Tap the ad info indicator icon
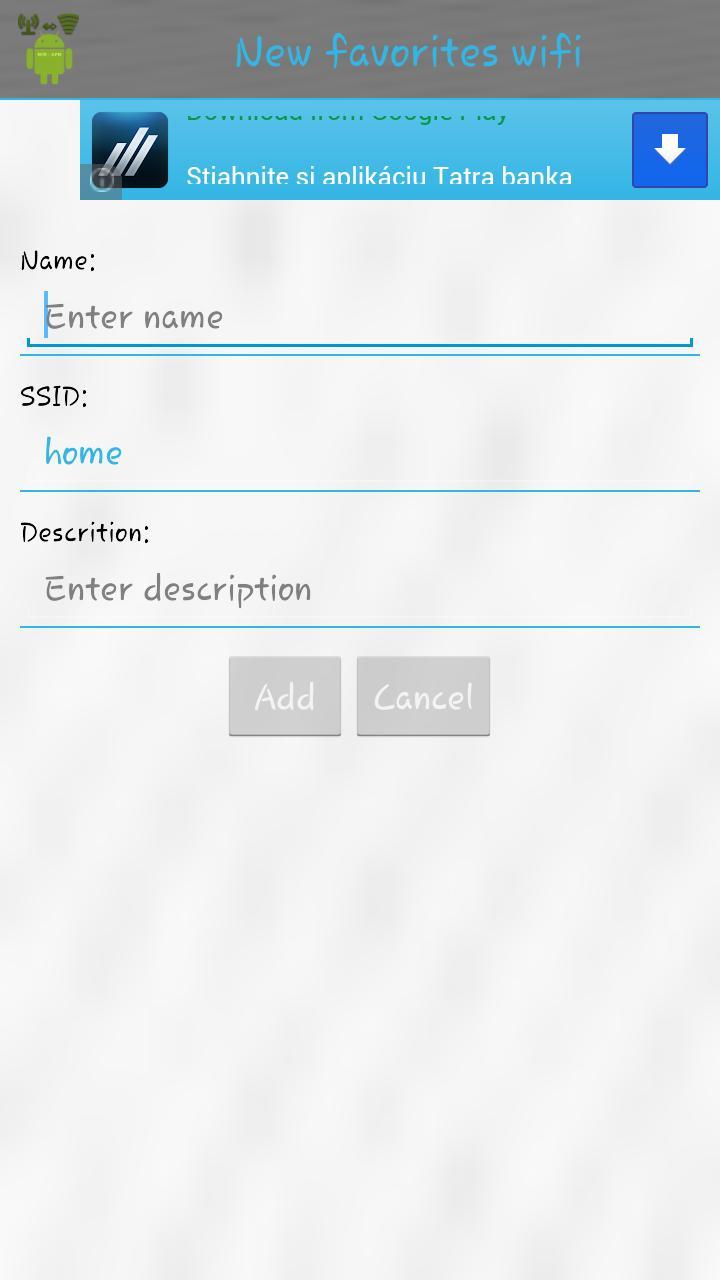The height and width of the screenshot is (1280, 720). (102, 178)
